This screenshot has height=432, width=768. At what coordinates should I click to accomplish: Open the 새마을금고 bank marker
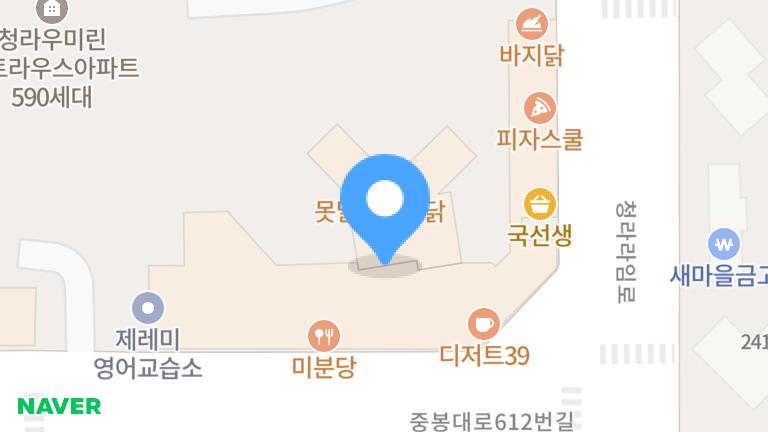click(724, 243)
